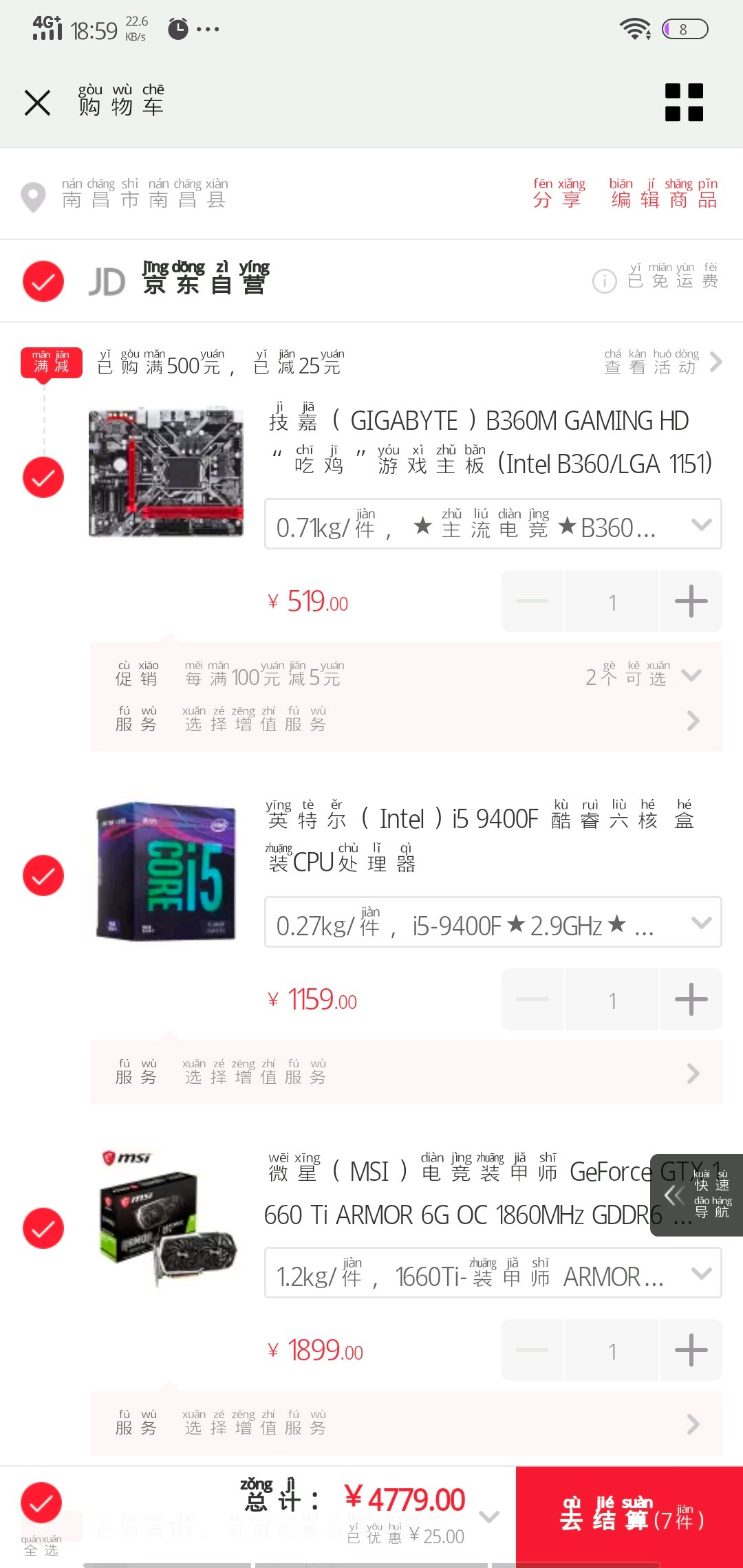Increase Intel i5 9400F quantity
This screenshot has width=743, height=1568.
coord(691,1000)
